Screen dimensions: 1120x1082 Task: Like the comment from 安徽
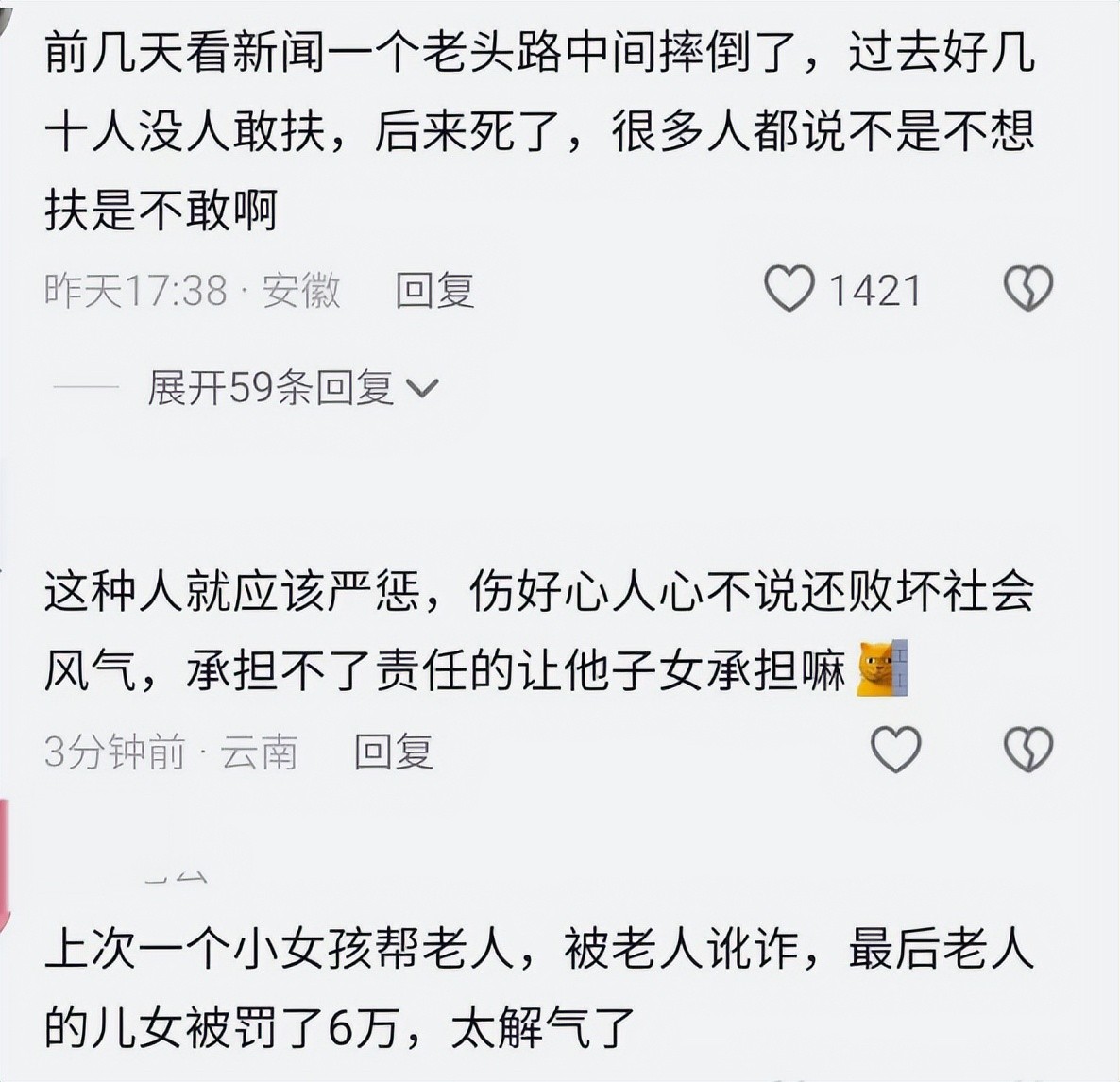(789, 289)
